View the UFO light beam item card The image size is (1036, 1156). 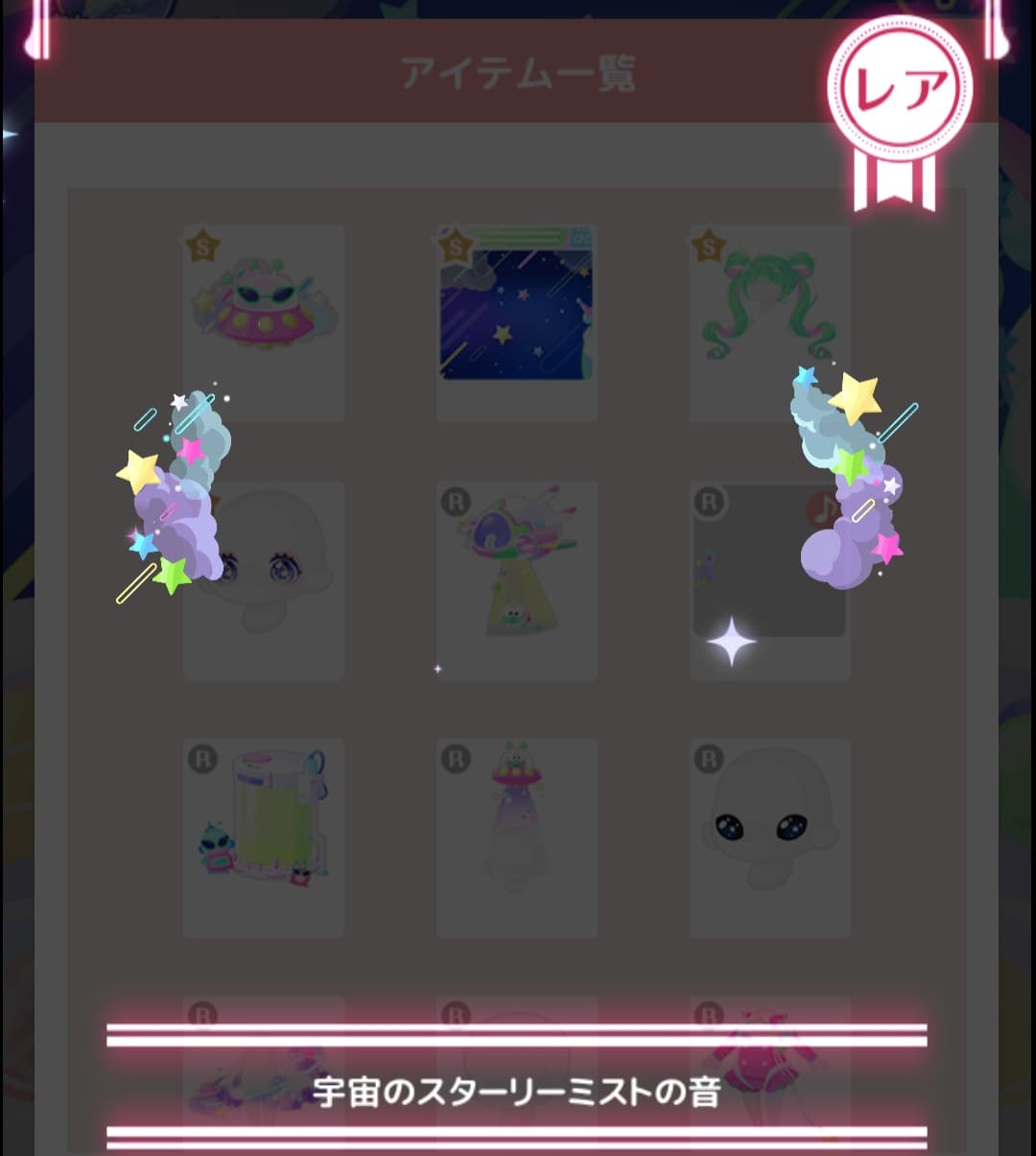point(516,579)
